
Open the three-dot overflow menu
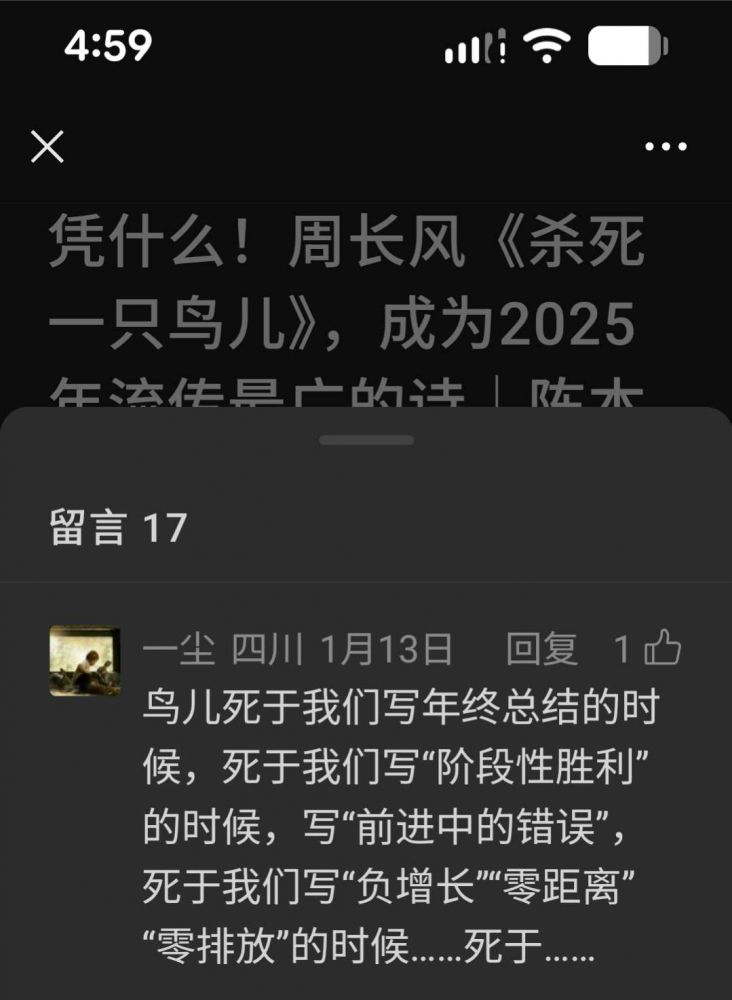click(666, 147)
